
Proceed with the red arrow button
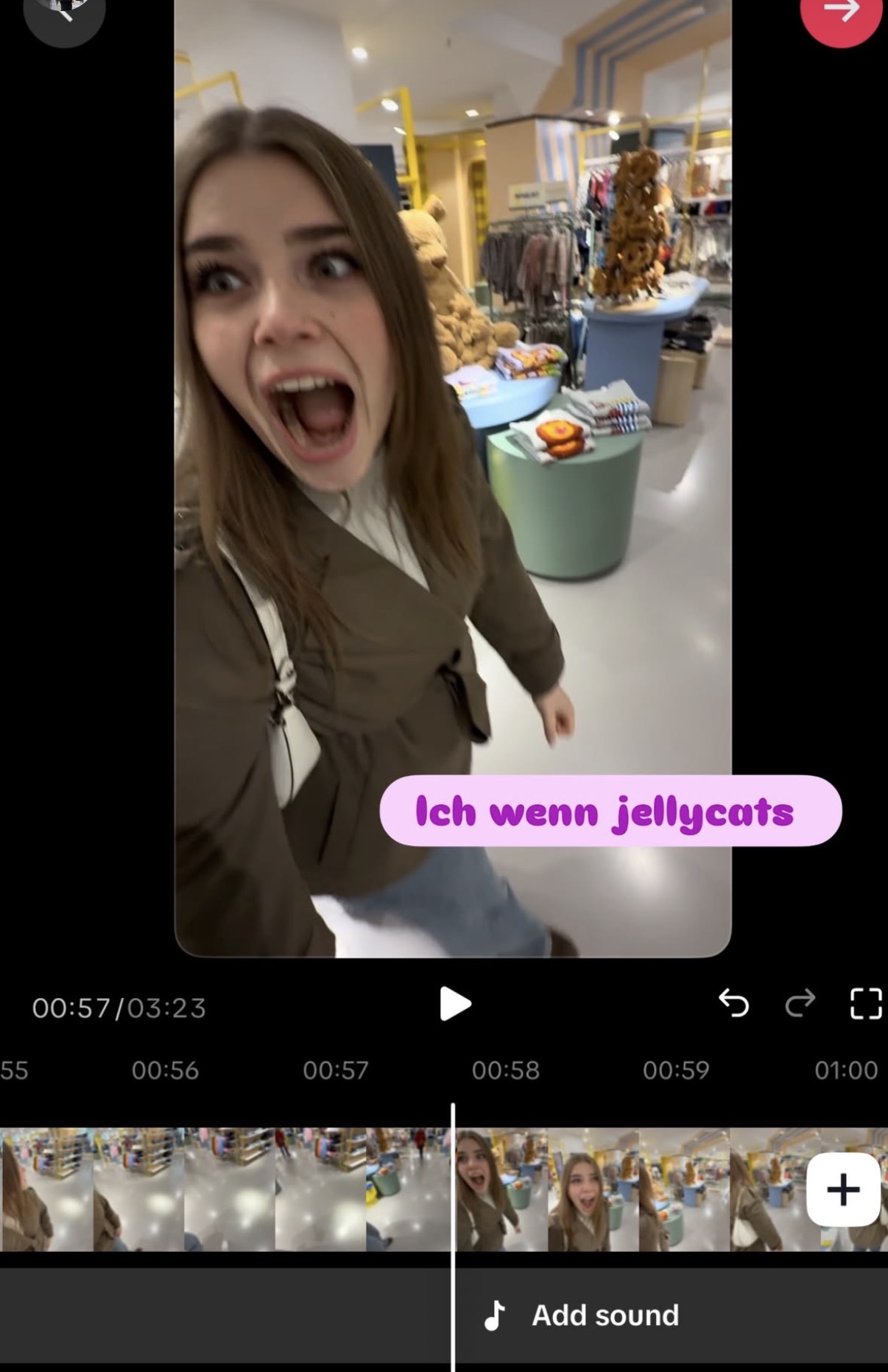841,13
